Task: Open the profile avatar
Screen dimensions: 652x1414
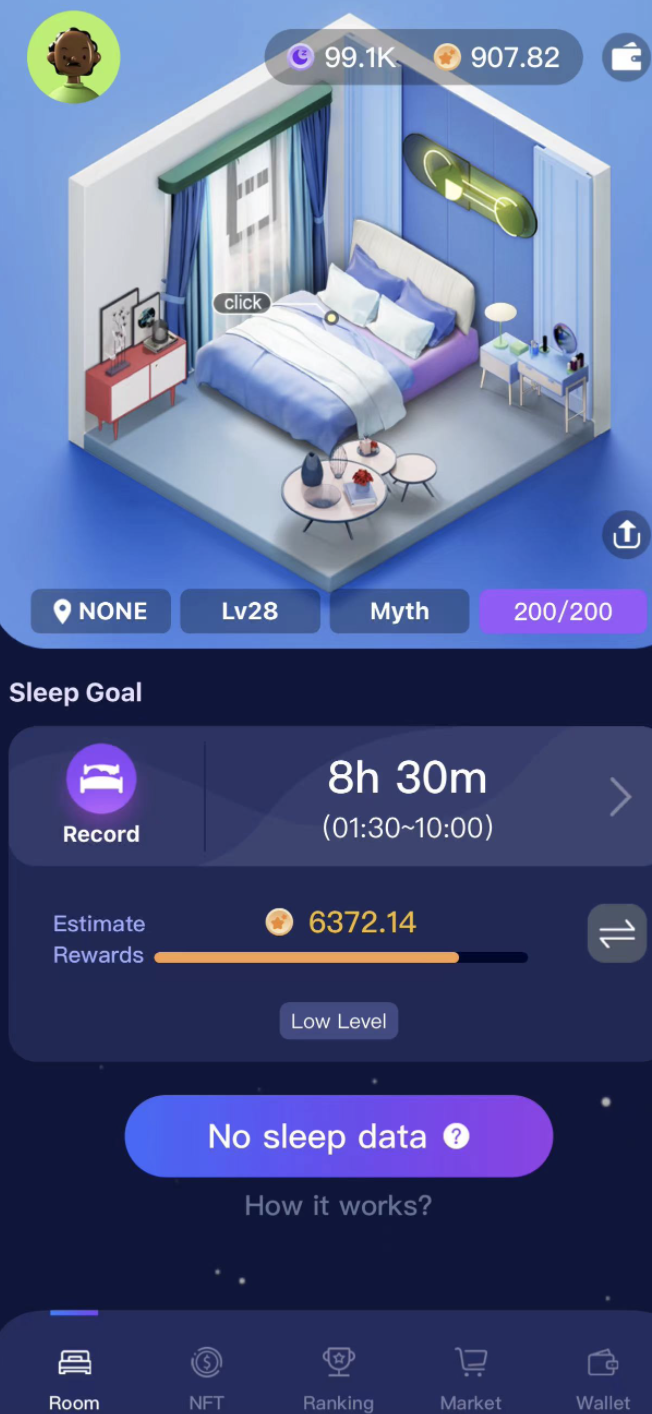Action: point(73,57)
